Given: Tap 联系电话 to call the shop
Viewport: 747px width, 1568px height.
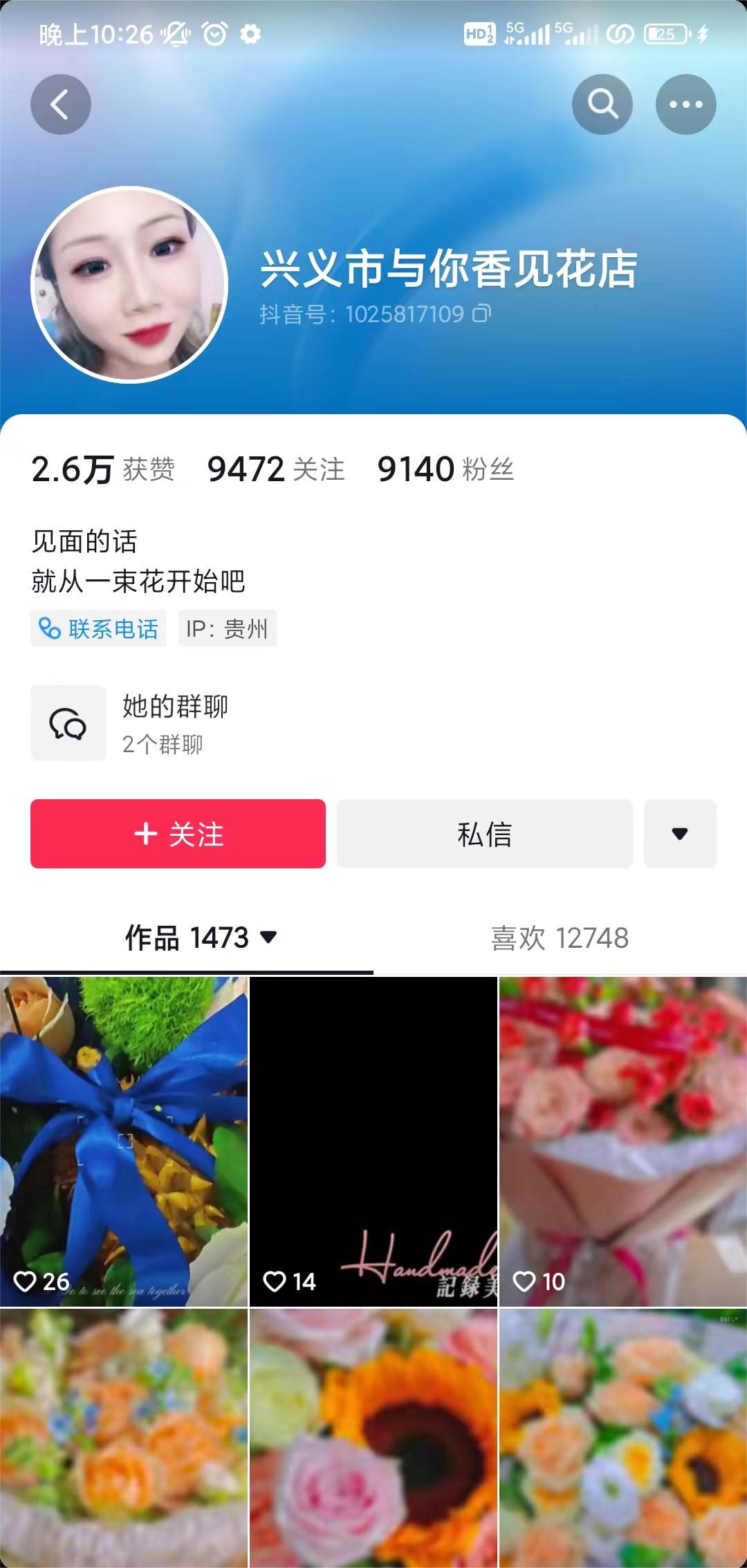Looking at the screenshot, I should coord(98,628).
